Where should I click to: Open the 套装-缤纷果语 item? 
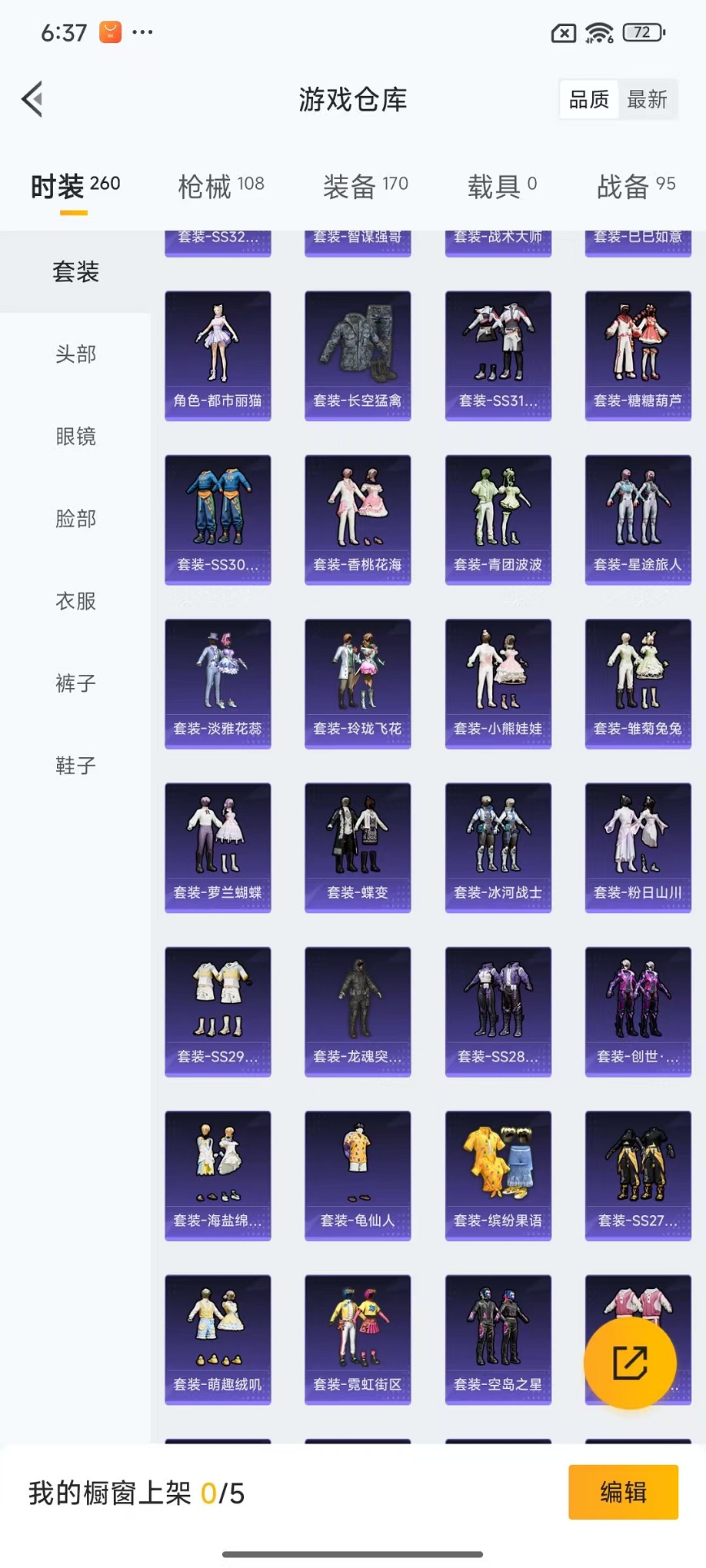pyautogui.click(x=498, y=1175)
